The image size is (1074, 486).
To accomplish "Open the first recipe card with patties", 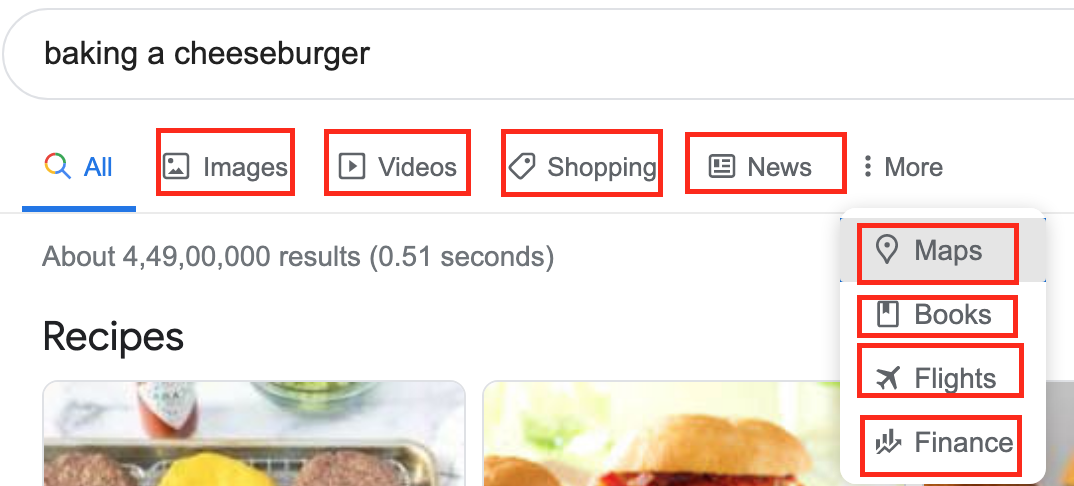I will [x=254, y=434].
